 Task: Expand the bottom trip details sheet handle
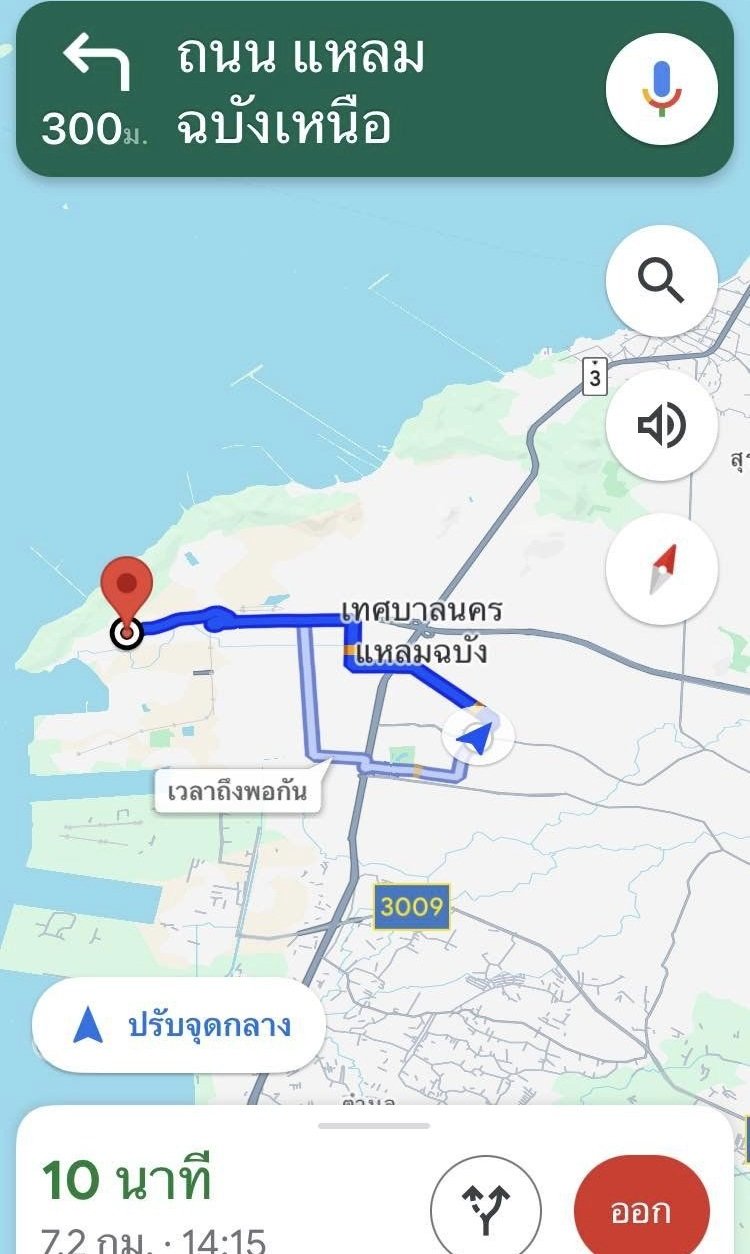(374, 1126)
